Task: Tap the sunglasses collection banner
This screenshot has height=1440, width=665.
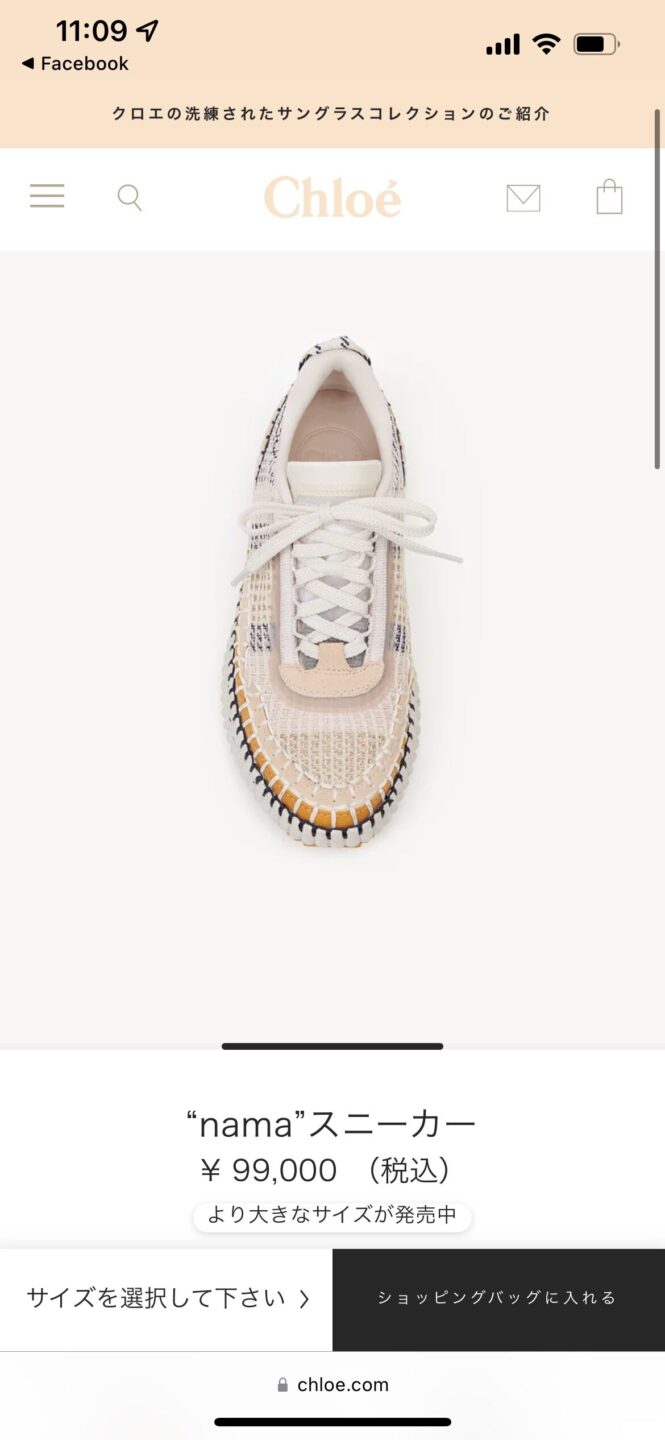Action: pos(331,114)
